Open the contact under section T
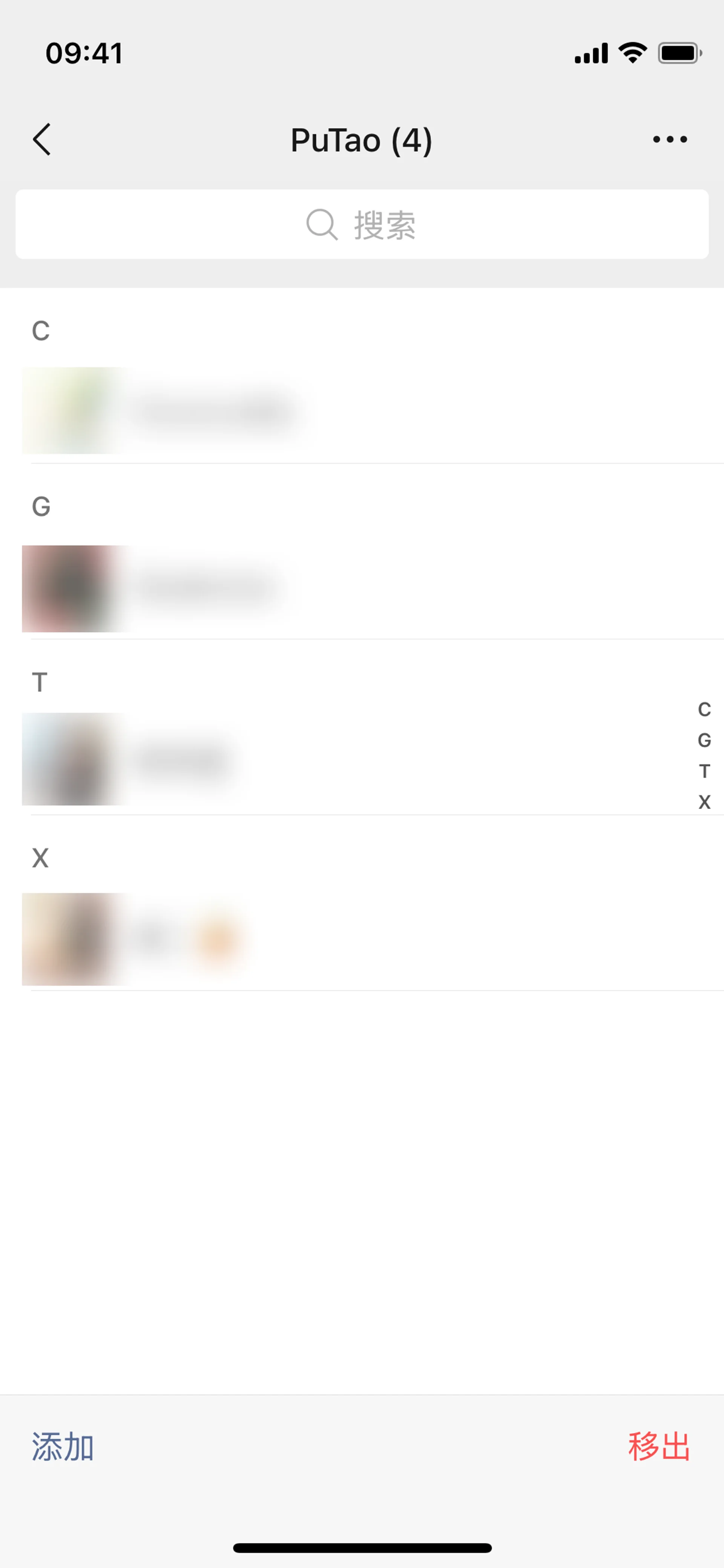This screenshot has height=1568, width=724. [x=361, y=759]
